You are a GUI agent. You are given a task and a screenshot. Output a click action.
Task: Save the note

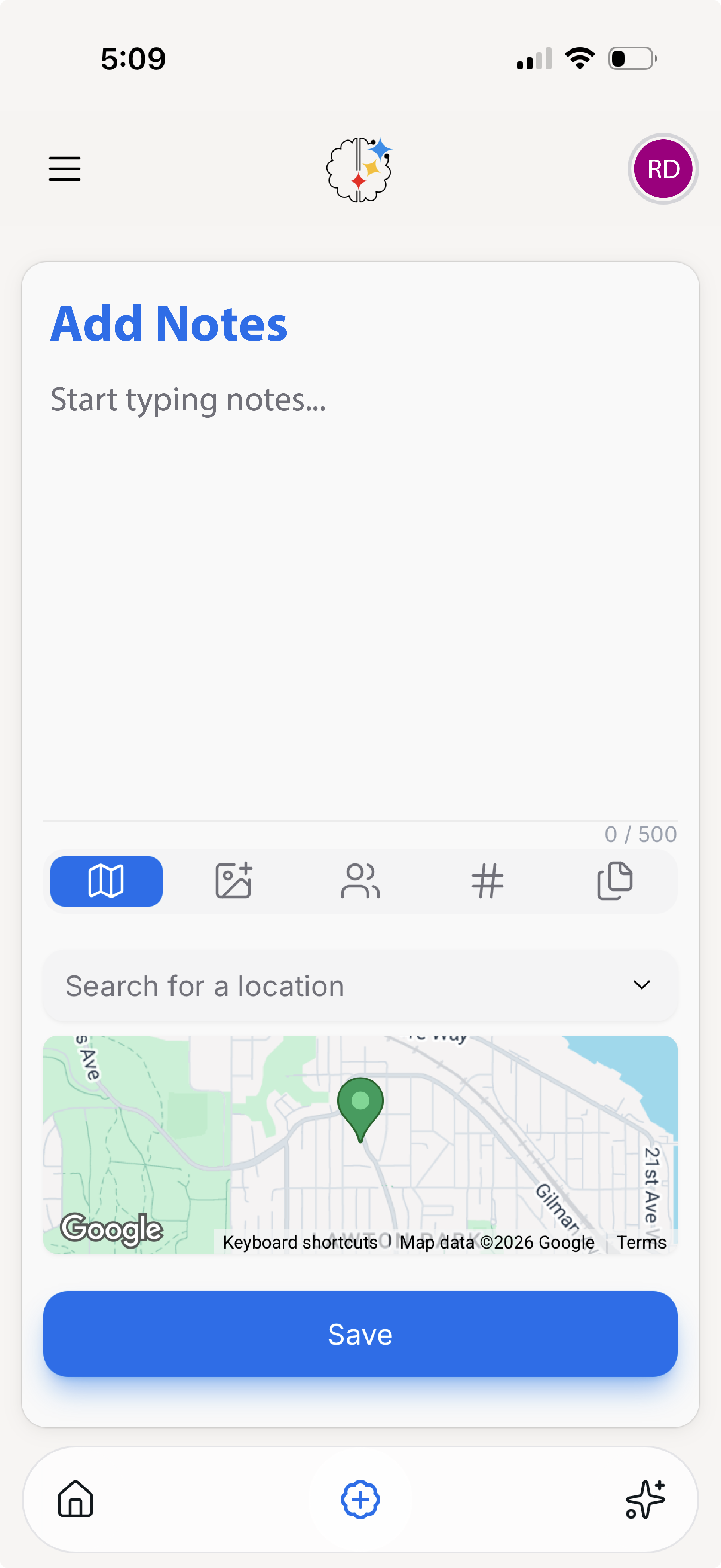[360, 1334]
